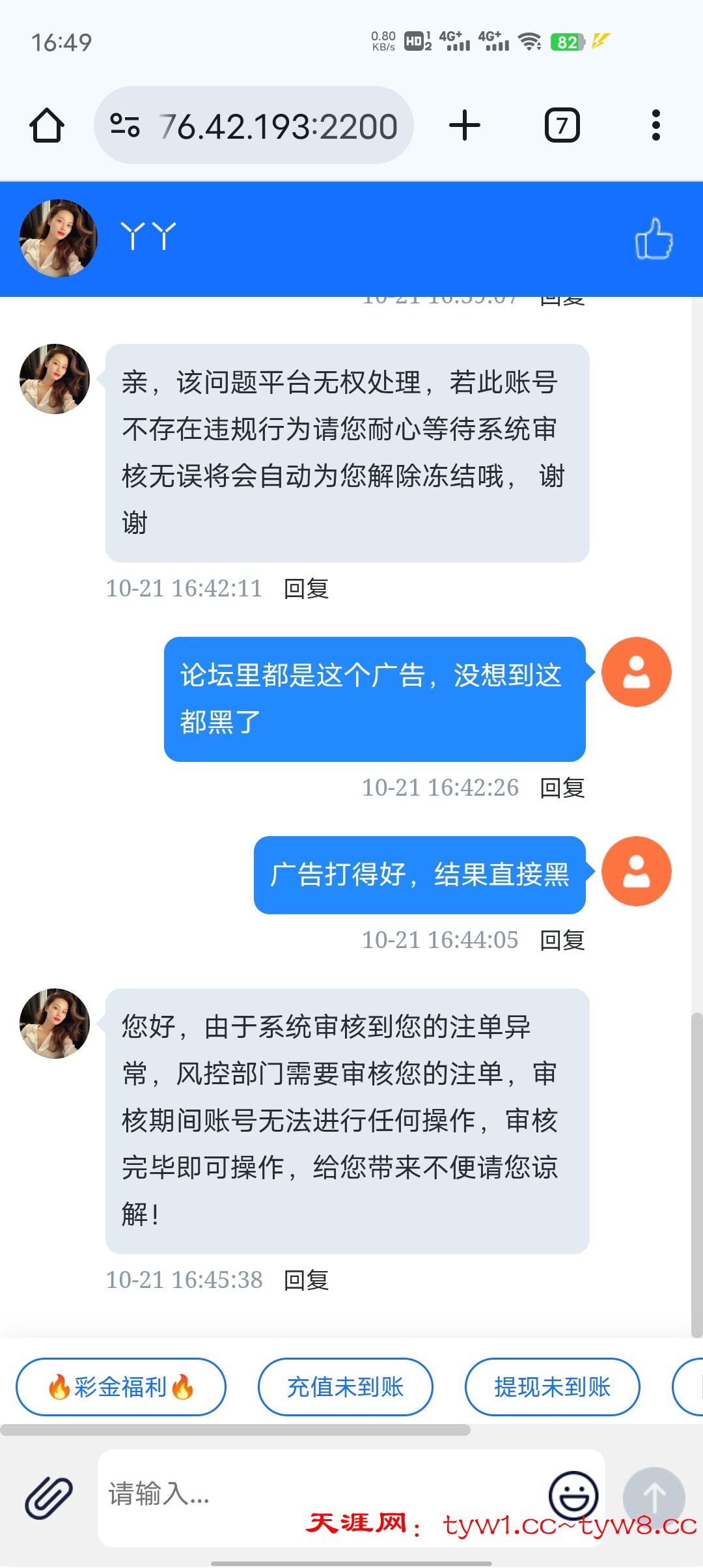The height and width of the screenshot is (1568, 703).
Task: Open the browser overflow menu
Action: point(655,125)
